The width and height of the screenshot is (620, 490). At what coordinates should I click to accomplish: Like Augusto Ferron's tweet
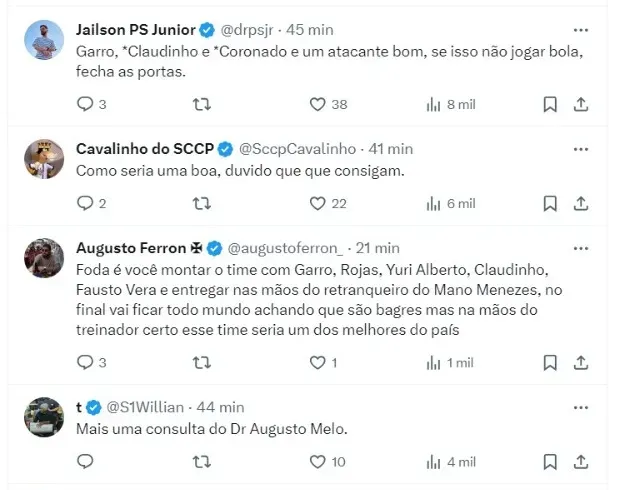pos(318,362)
